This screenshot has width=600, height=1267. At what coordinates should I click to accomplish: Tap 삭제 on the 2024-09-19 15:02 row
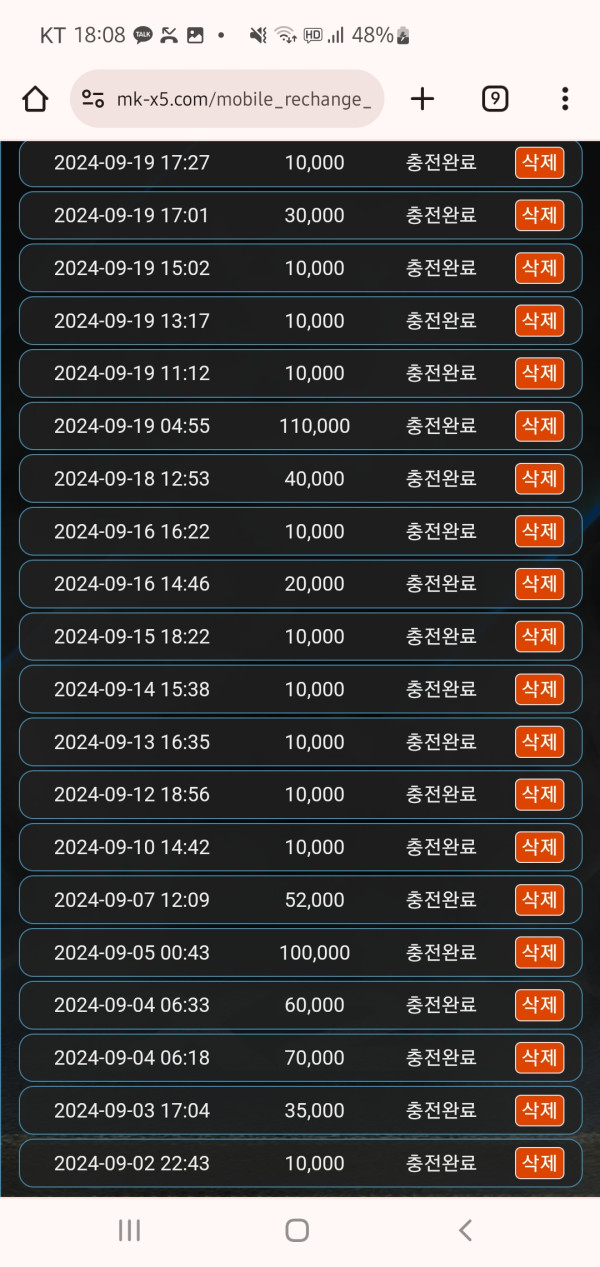539,268
